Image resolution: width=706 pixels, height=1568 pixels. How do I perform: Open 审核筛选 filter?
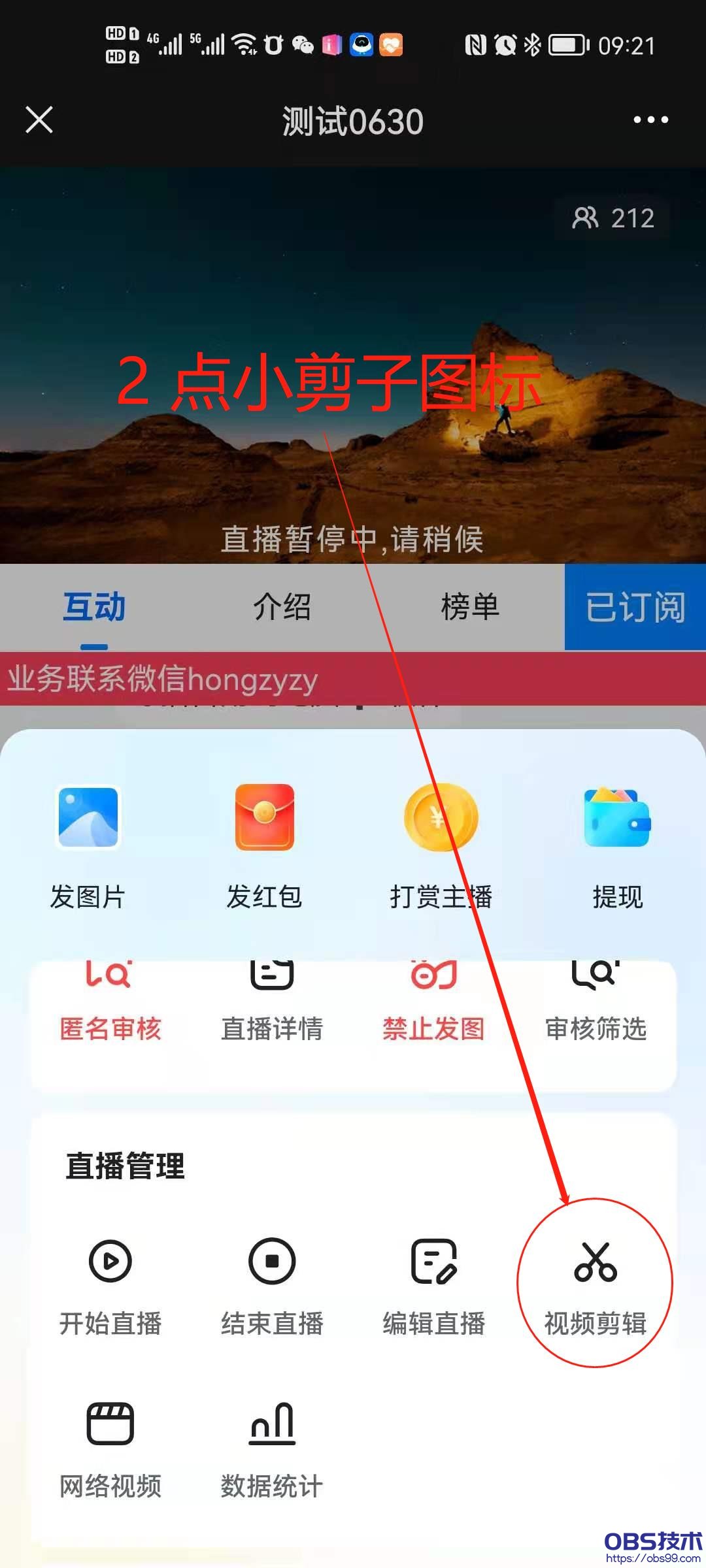tap(596, 1006)
